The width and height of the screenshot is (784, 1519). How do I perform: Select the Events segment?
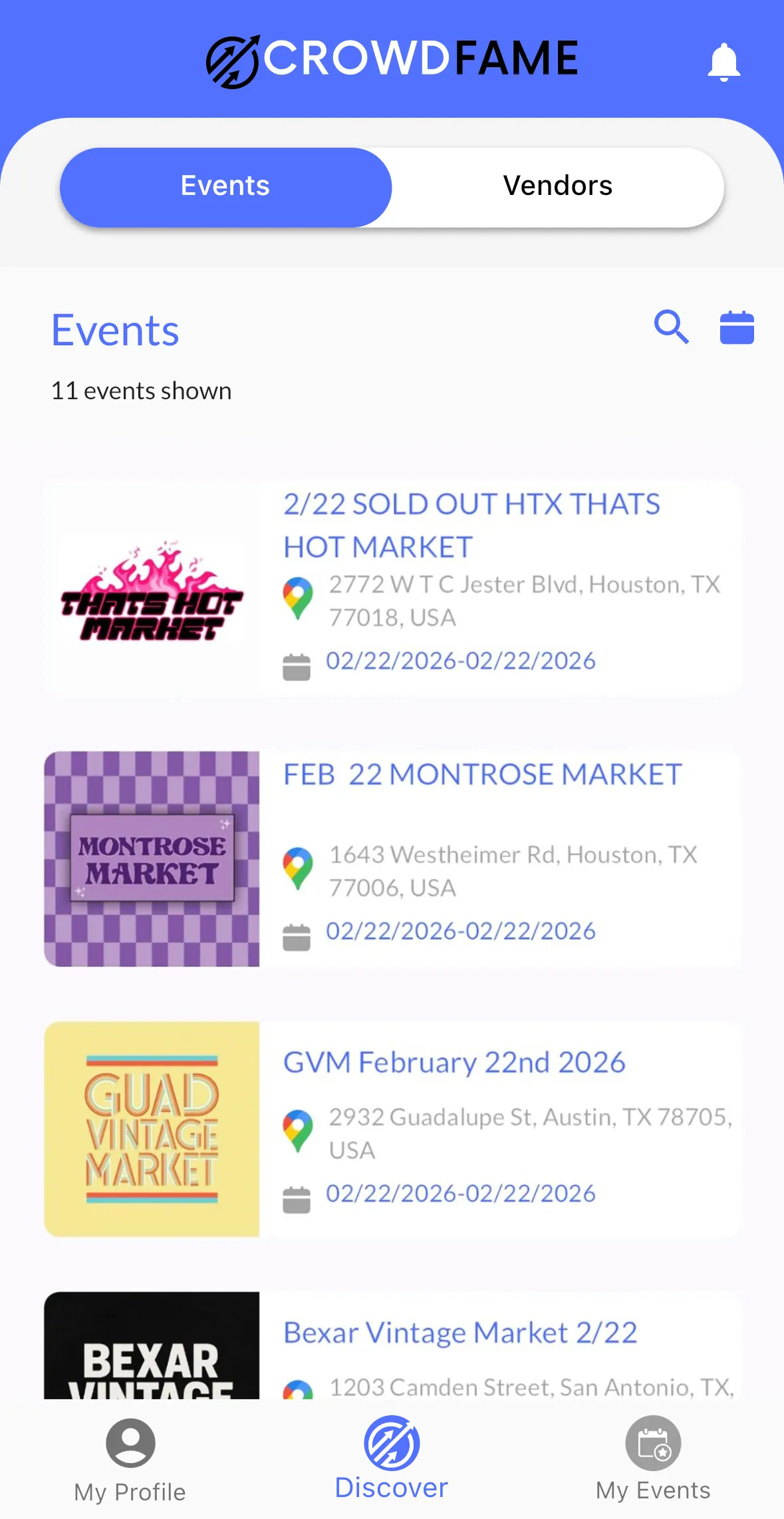click(x=225, y=186)
